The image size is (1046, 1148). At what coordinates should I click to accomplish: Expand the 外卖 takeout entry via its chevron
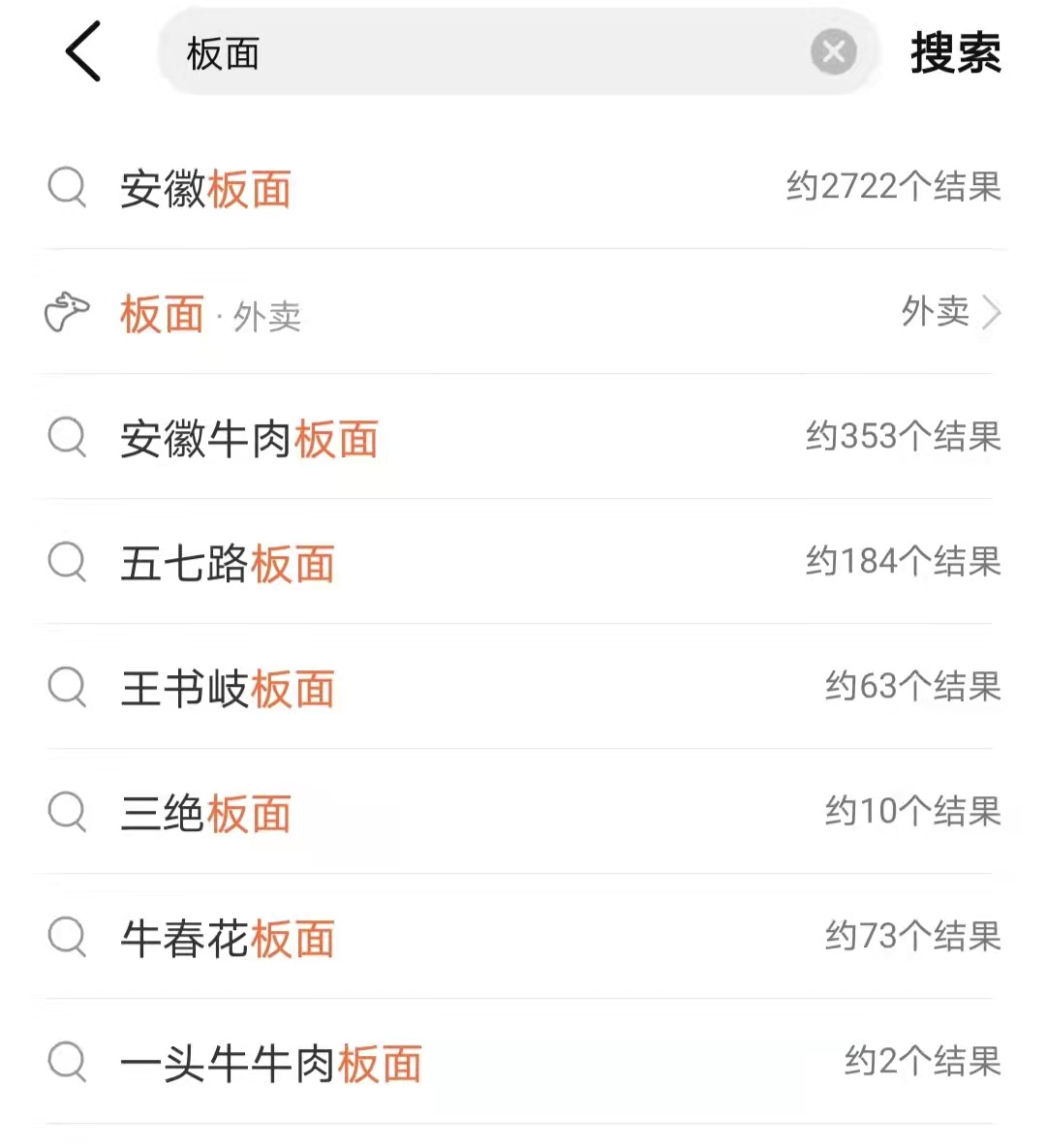[x=991, y=312]
